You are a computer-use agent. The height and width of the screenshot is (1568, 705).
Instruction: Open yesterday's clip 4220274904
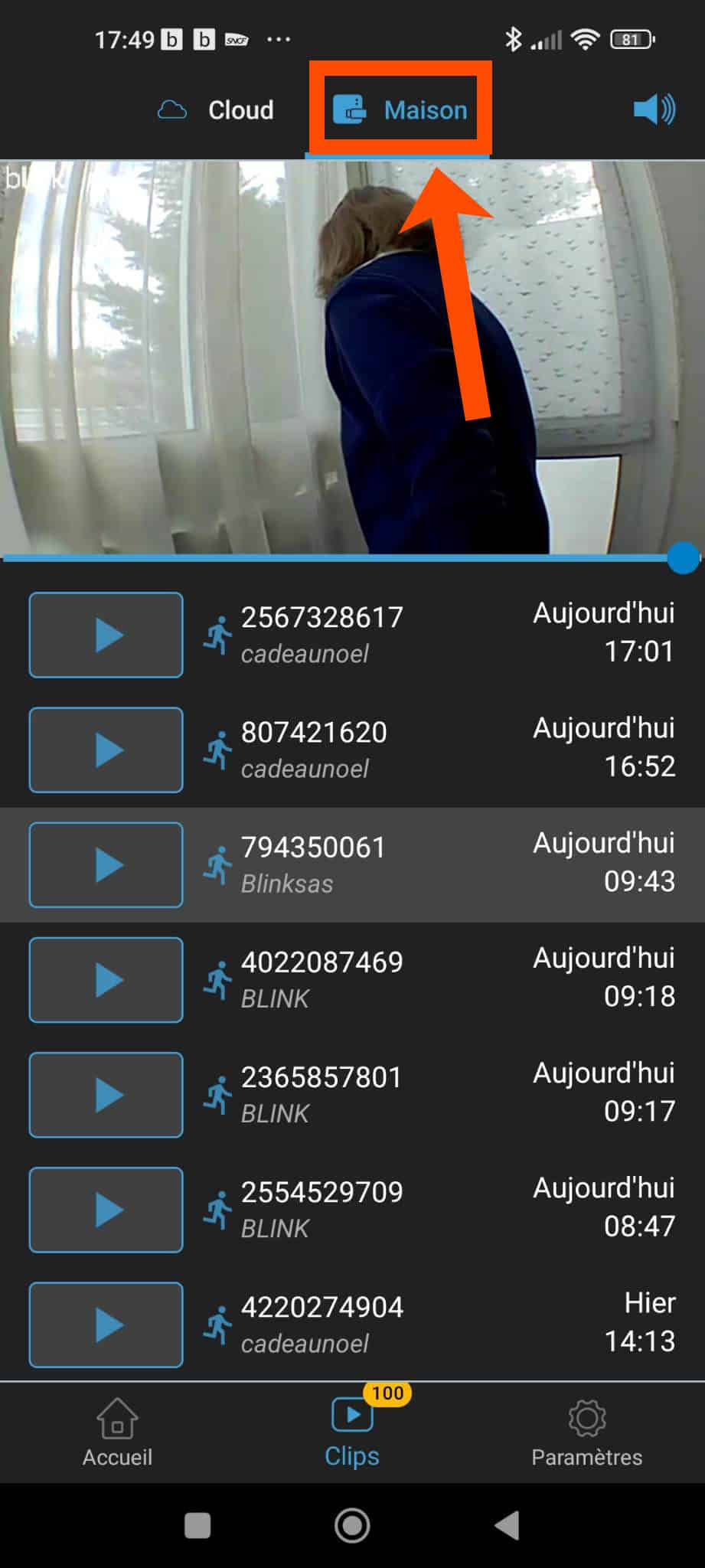pos(352,1324)
